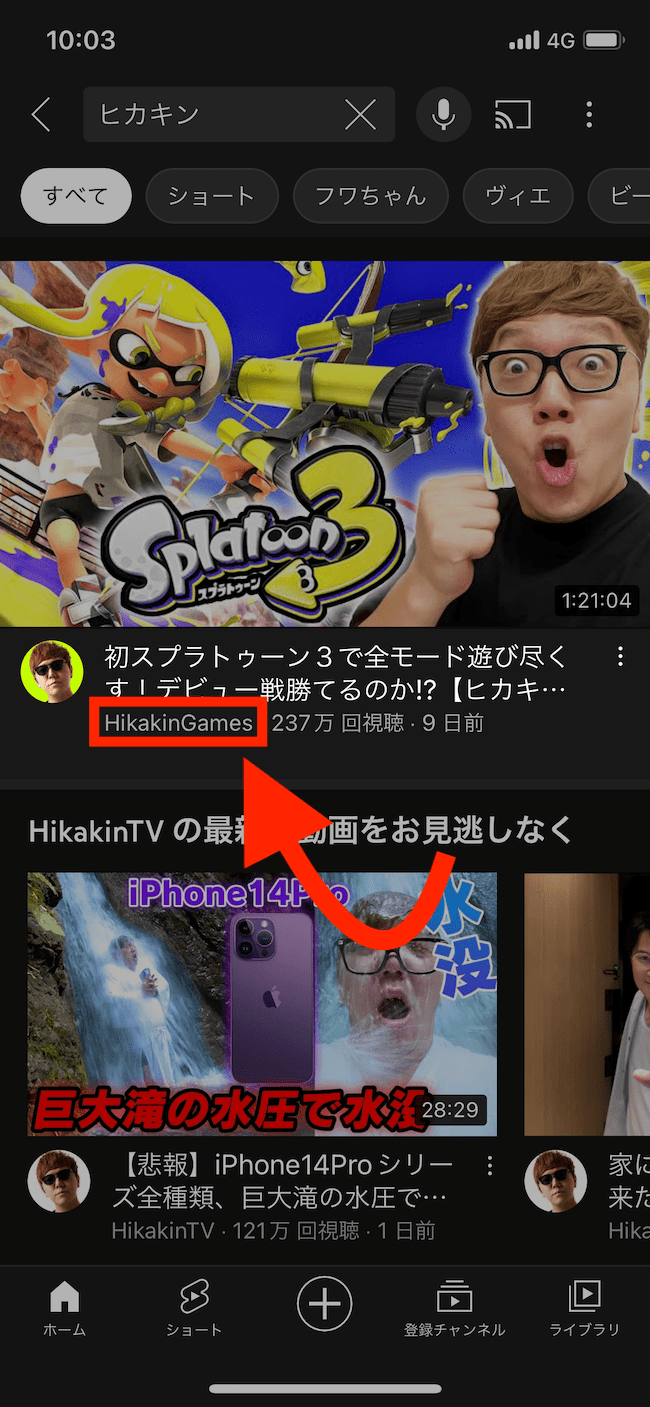
Task: Open the 登録チャンネル tab
Action: click(455, 1308)
